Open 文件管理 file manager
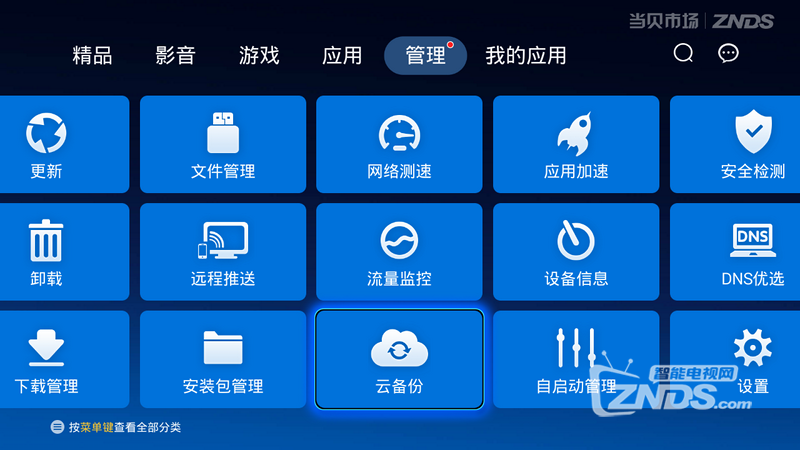This screenshot has height=450, width=800. point(223,143)
